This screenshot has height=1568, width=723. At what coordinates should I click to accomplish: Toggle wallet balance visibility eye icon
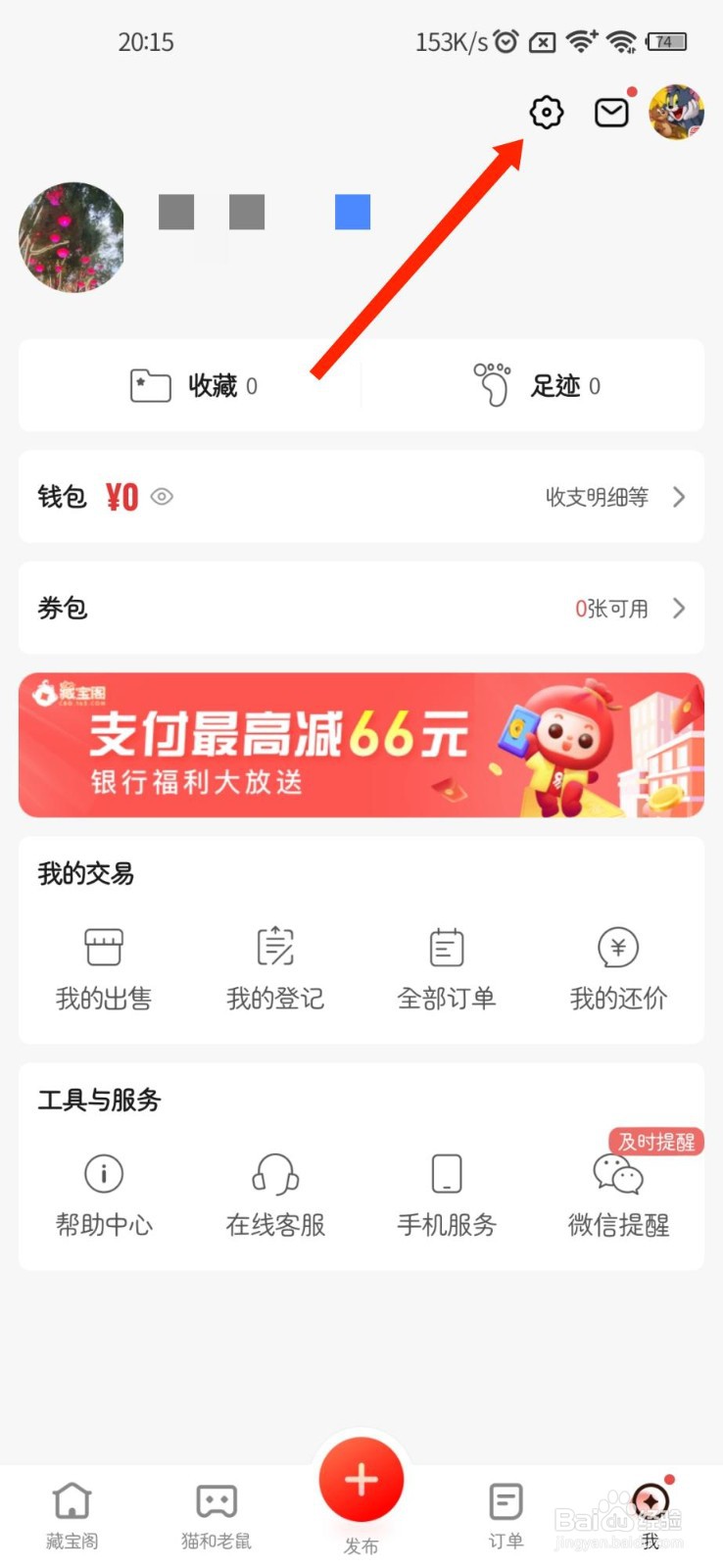[162, 497]
